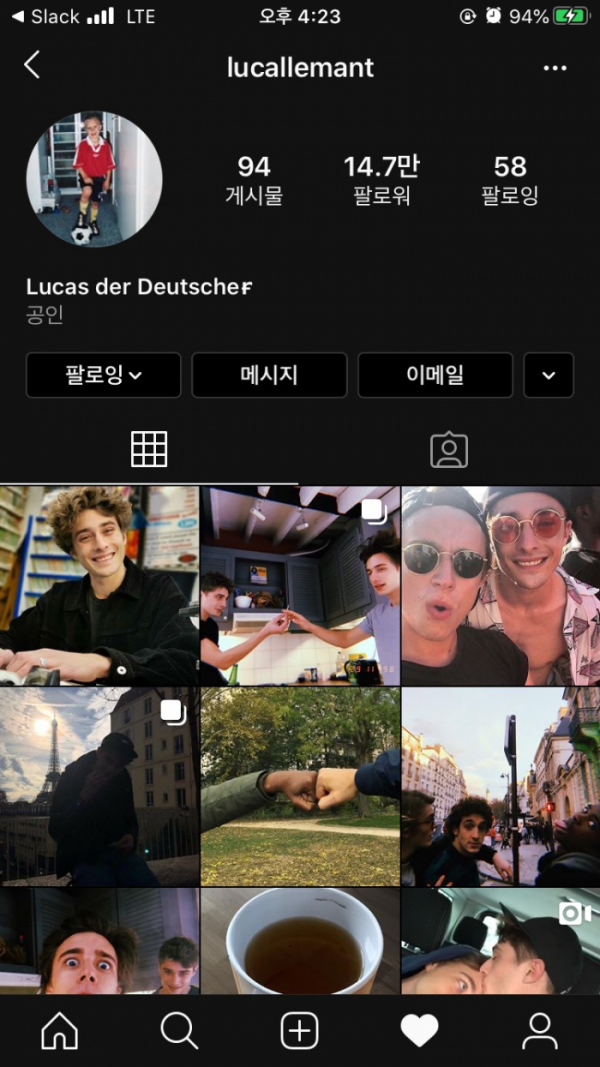
Task: Open the activity heart tab
Action: 420,1031
